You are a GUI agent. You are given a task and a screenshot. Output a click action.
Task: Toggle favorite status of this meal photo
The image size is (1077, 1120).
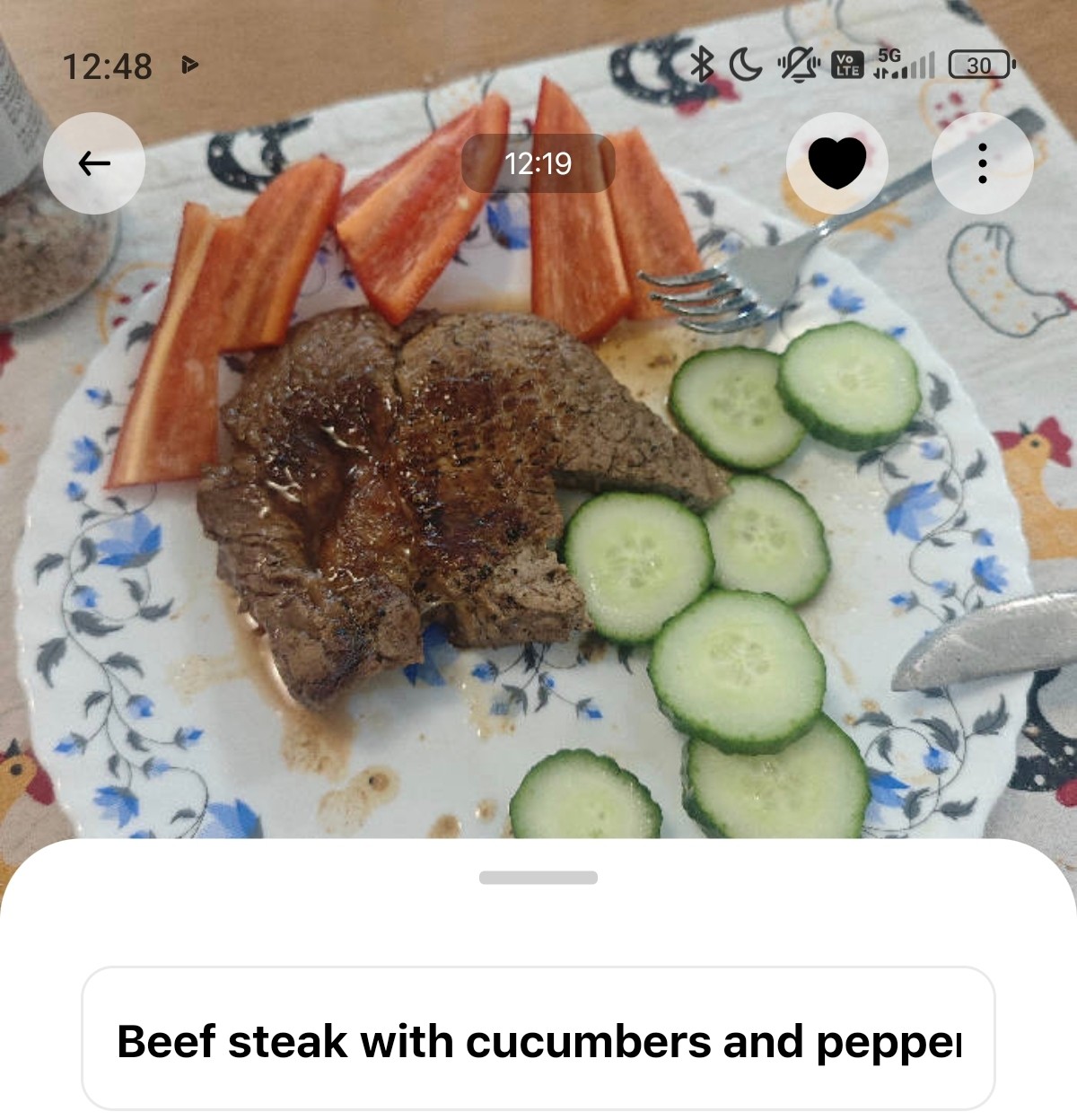[836, 163]
